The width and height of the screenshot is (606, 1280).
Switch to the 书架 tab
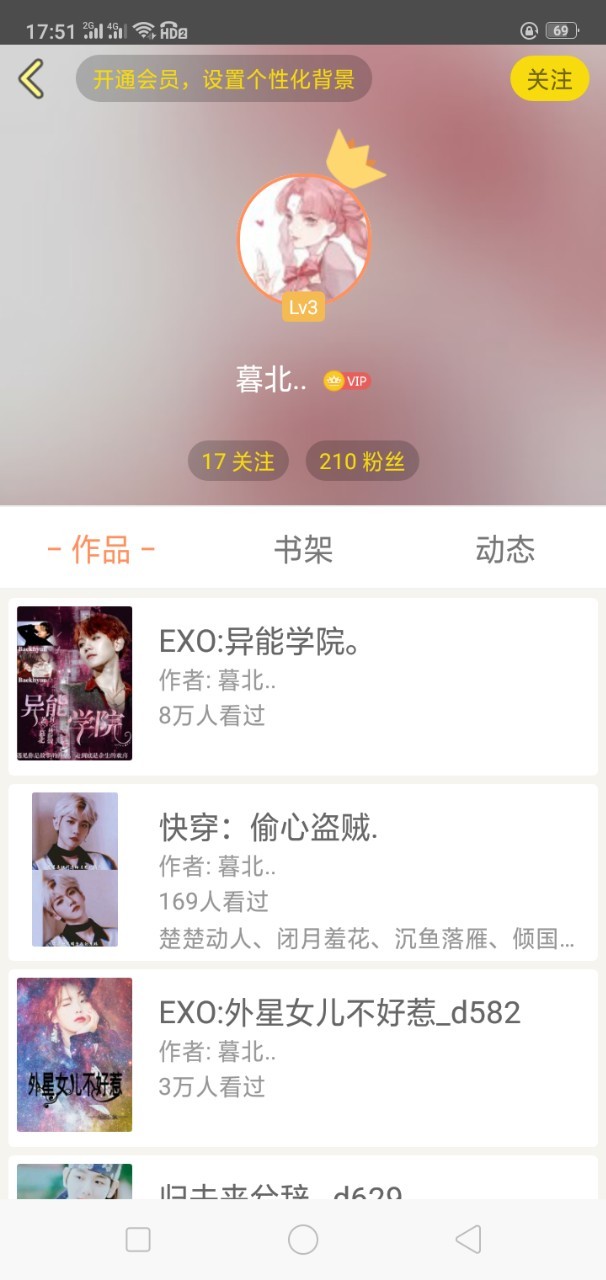[303, 549]
